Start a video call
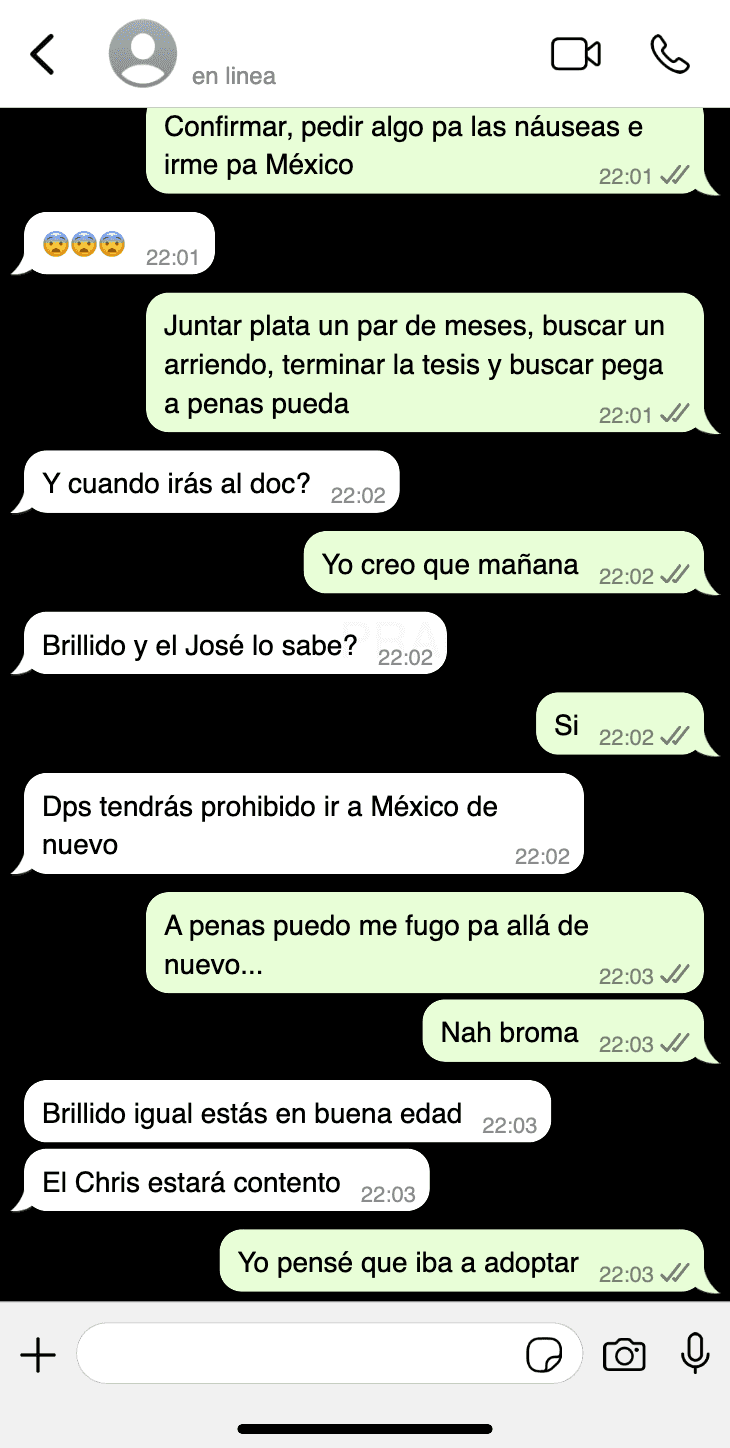The width and height of the screenshot is (730, 1448). tap(576, 54)
